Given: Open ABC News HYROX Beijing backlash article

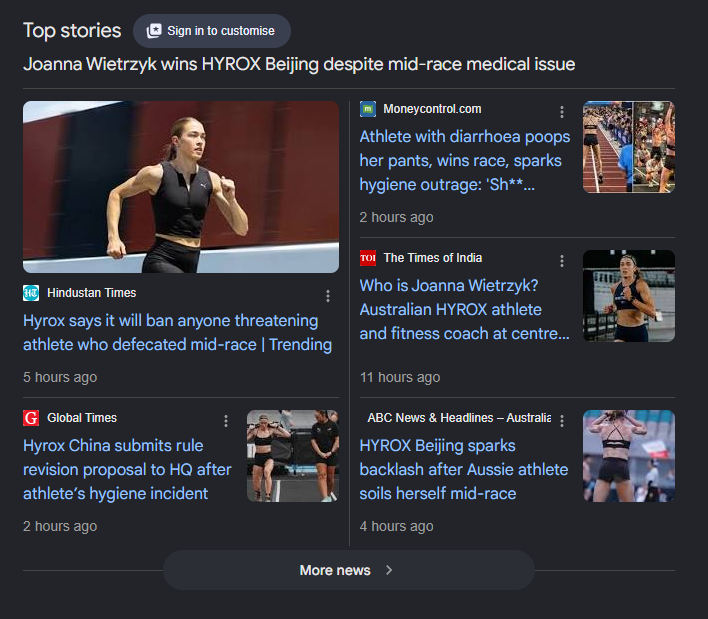Looking at the screenshot, I should (464, 470).
